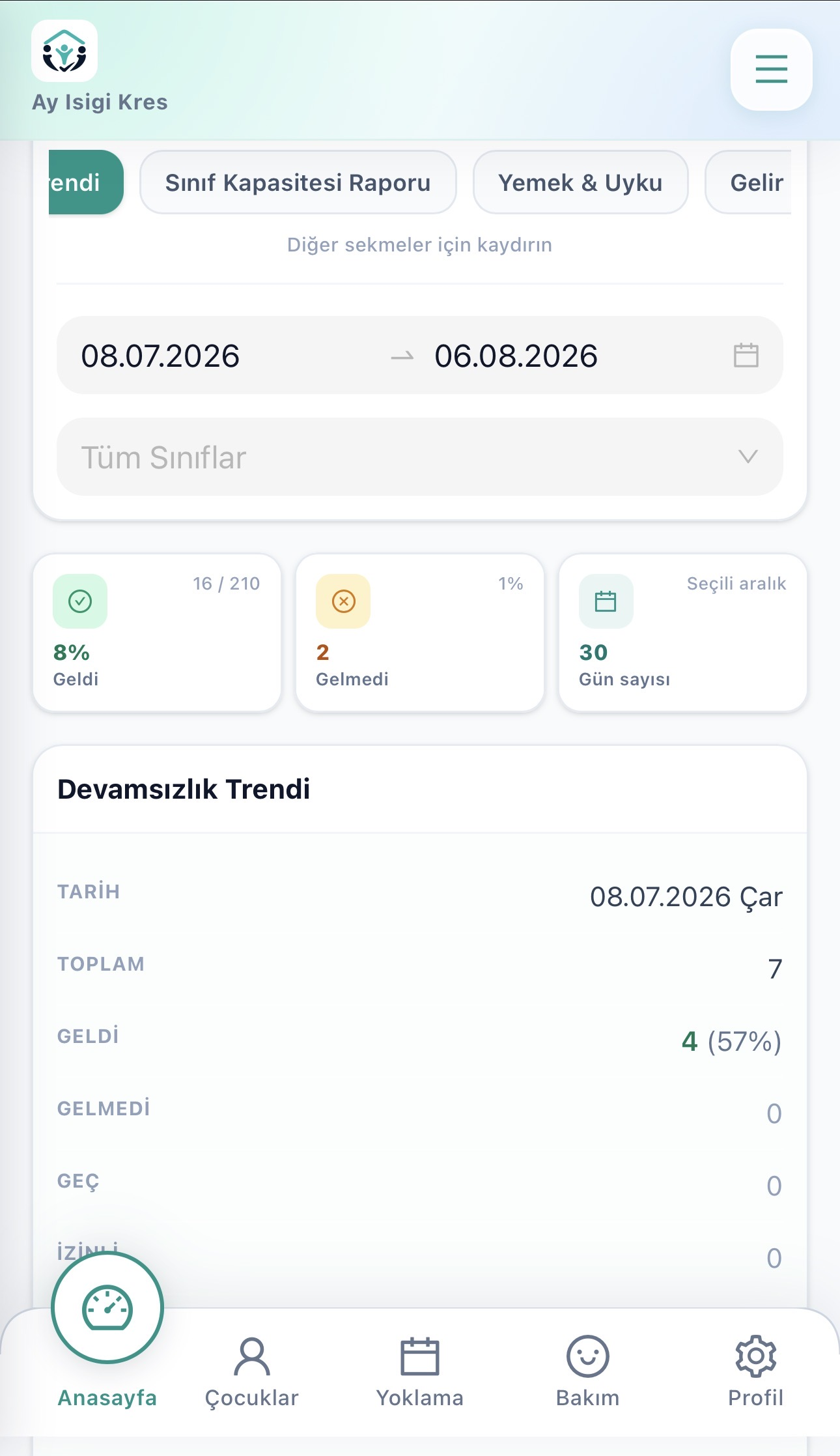Select the partially visible Gelir tab

[x=749, y=182]
